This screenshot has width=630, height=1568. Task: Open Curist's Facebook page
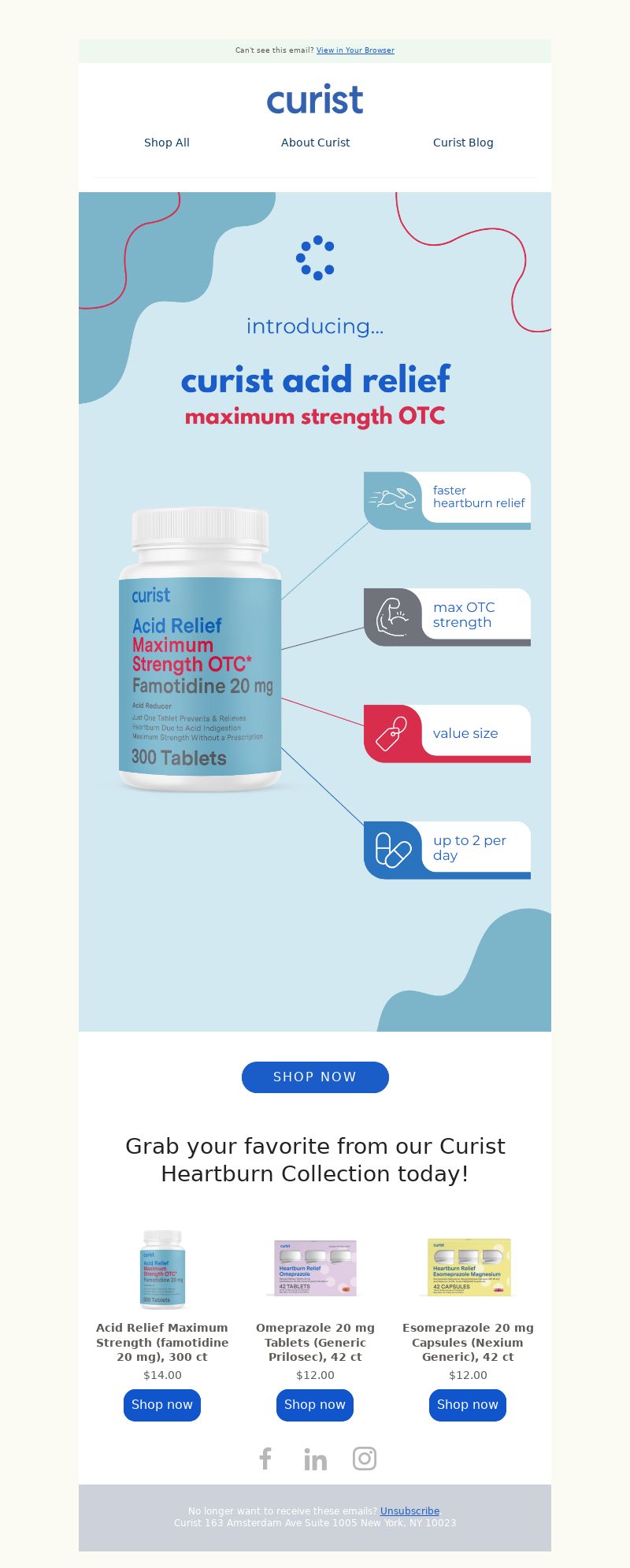point(265,1459)
